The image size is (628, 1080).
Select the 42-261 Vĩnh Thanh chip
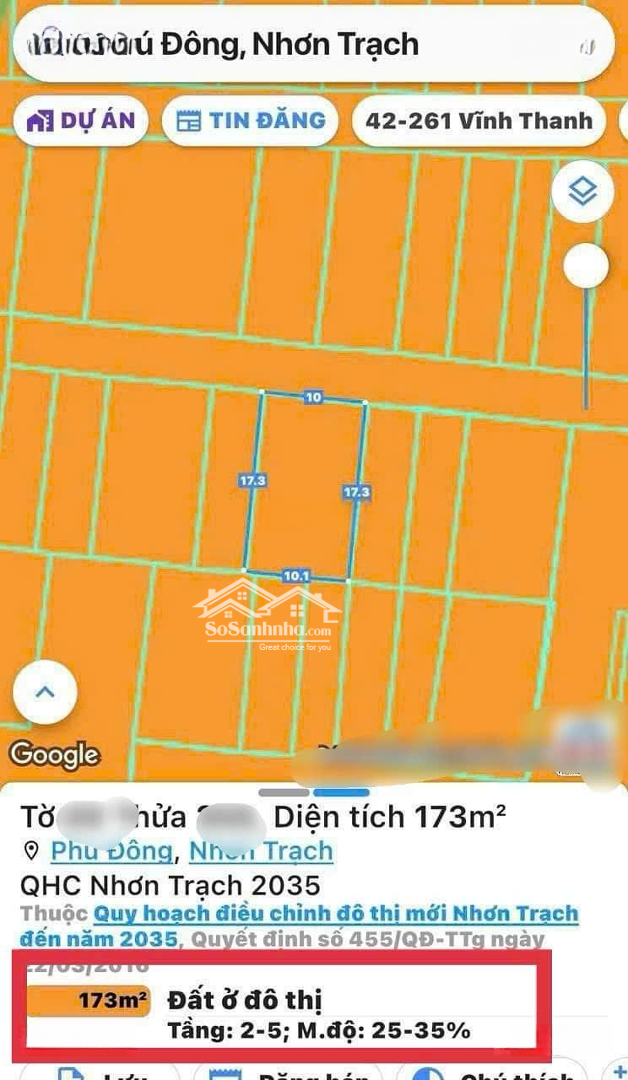click(479, 121)
